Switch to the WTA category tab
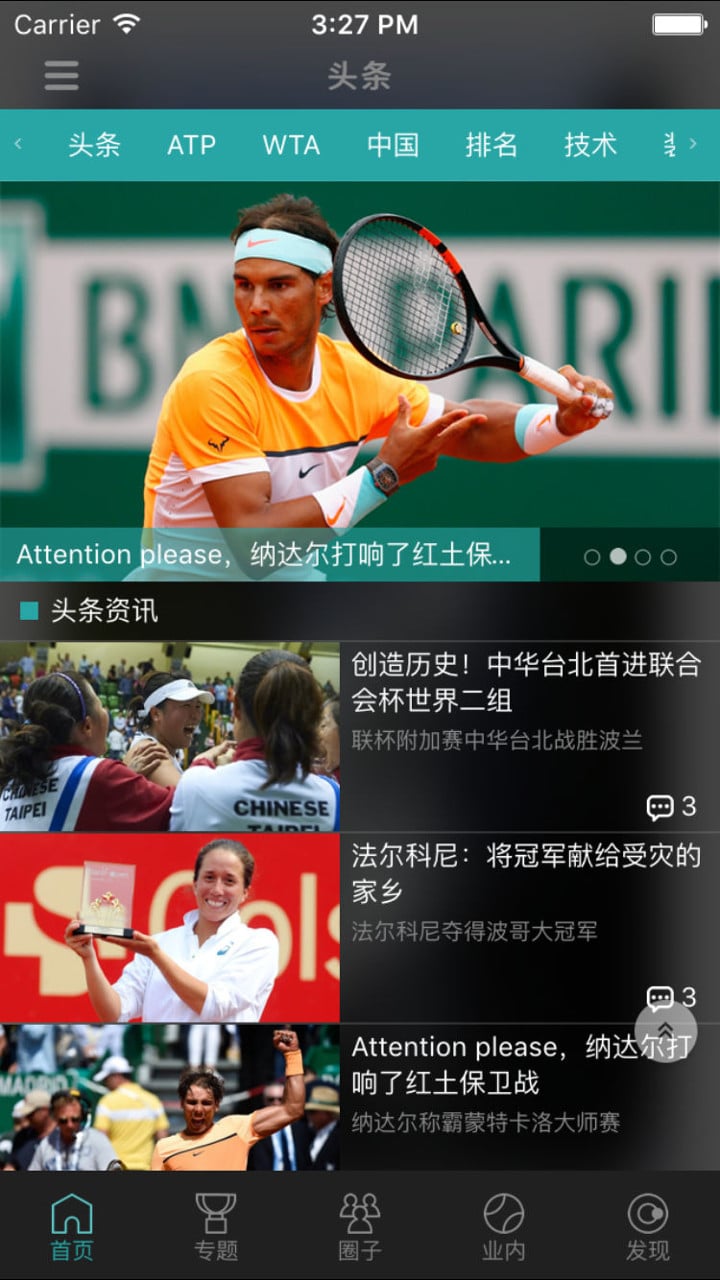 point(291,145)
